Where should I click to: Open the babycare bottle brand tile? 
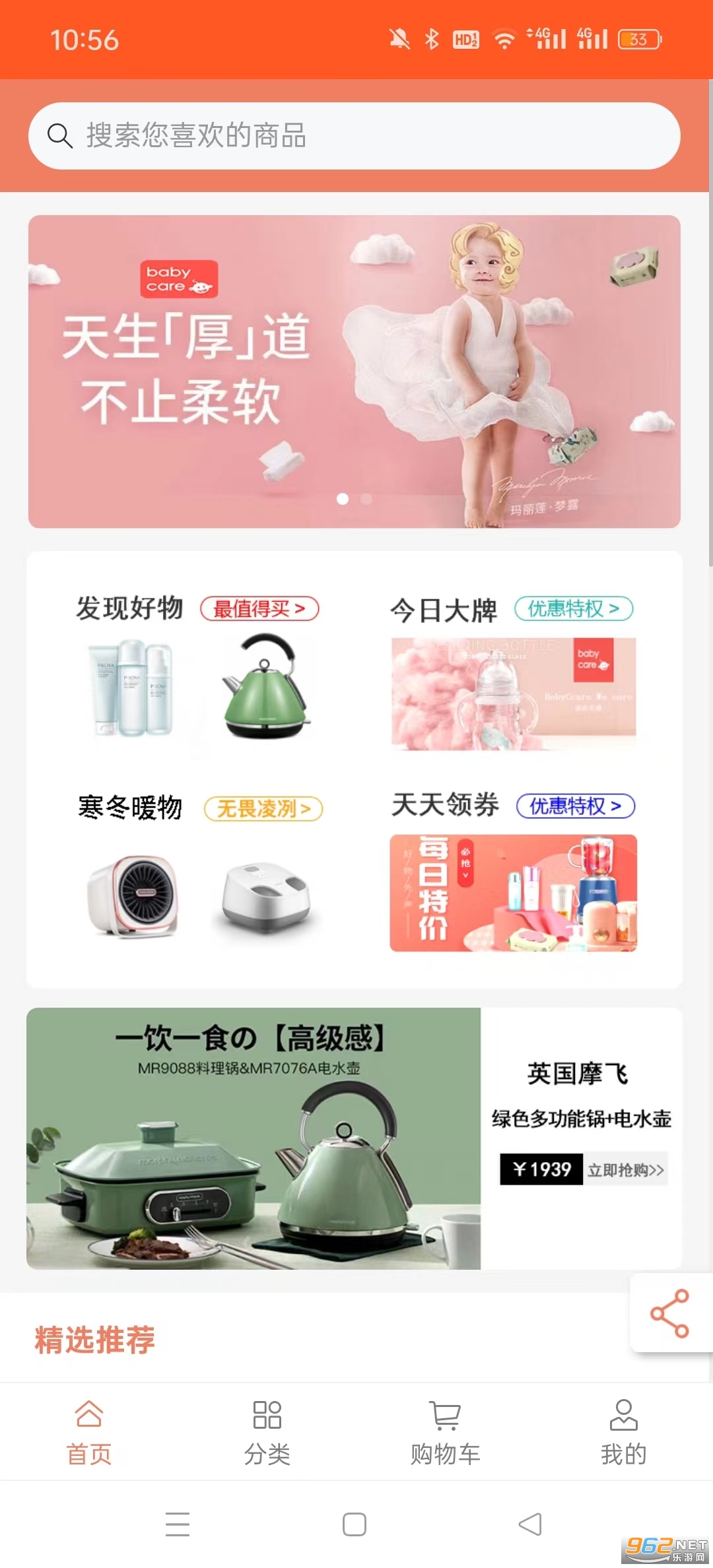coord(513,693)
